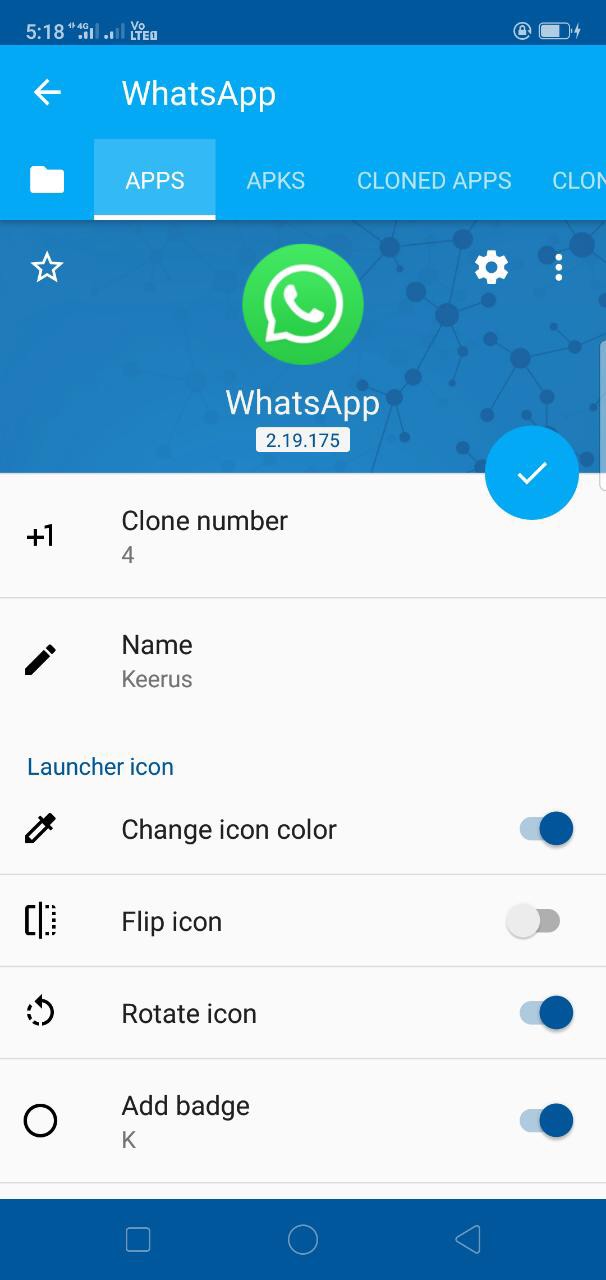Open the folder icon tab

pos(47,180)
